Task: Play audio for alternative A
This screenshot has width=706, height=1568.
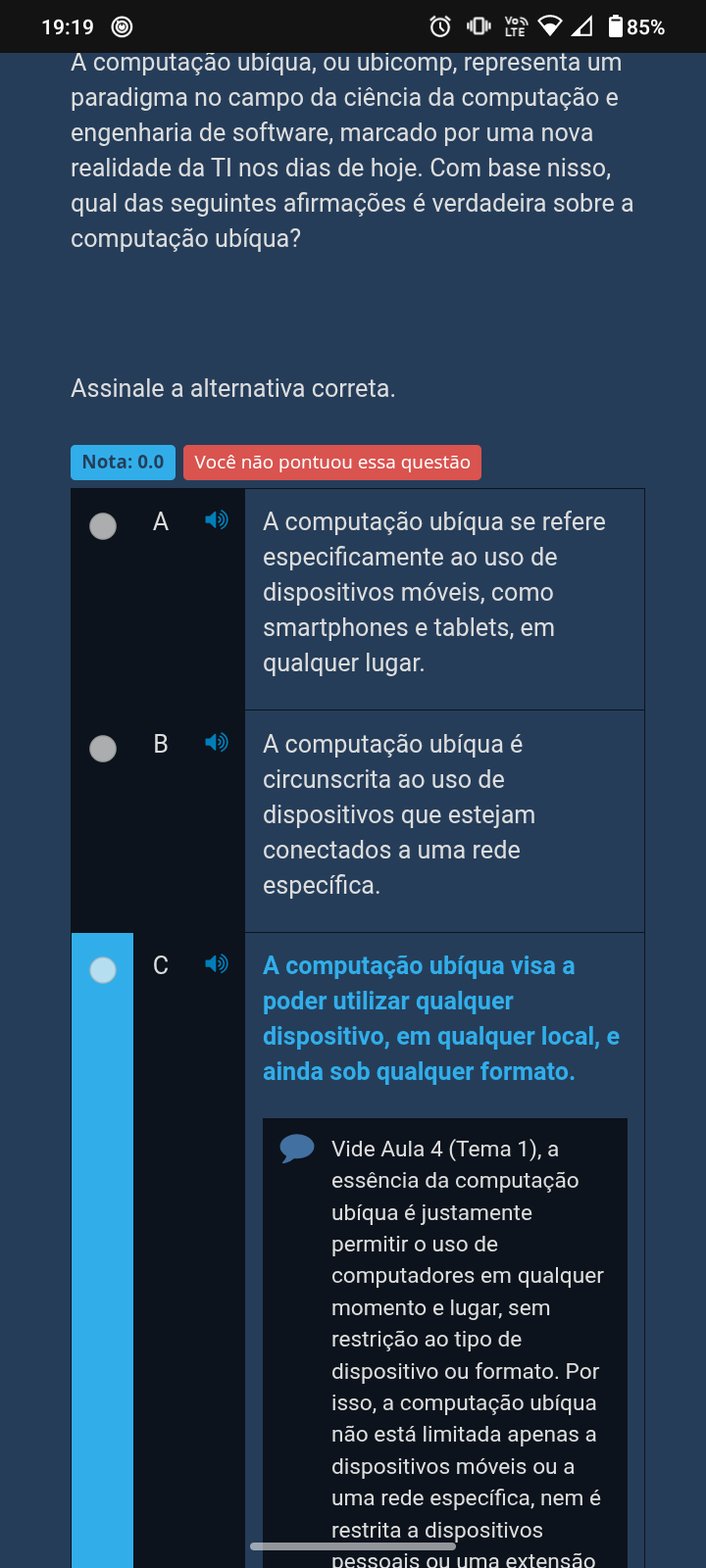Action: click(x=216, y=519)
